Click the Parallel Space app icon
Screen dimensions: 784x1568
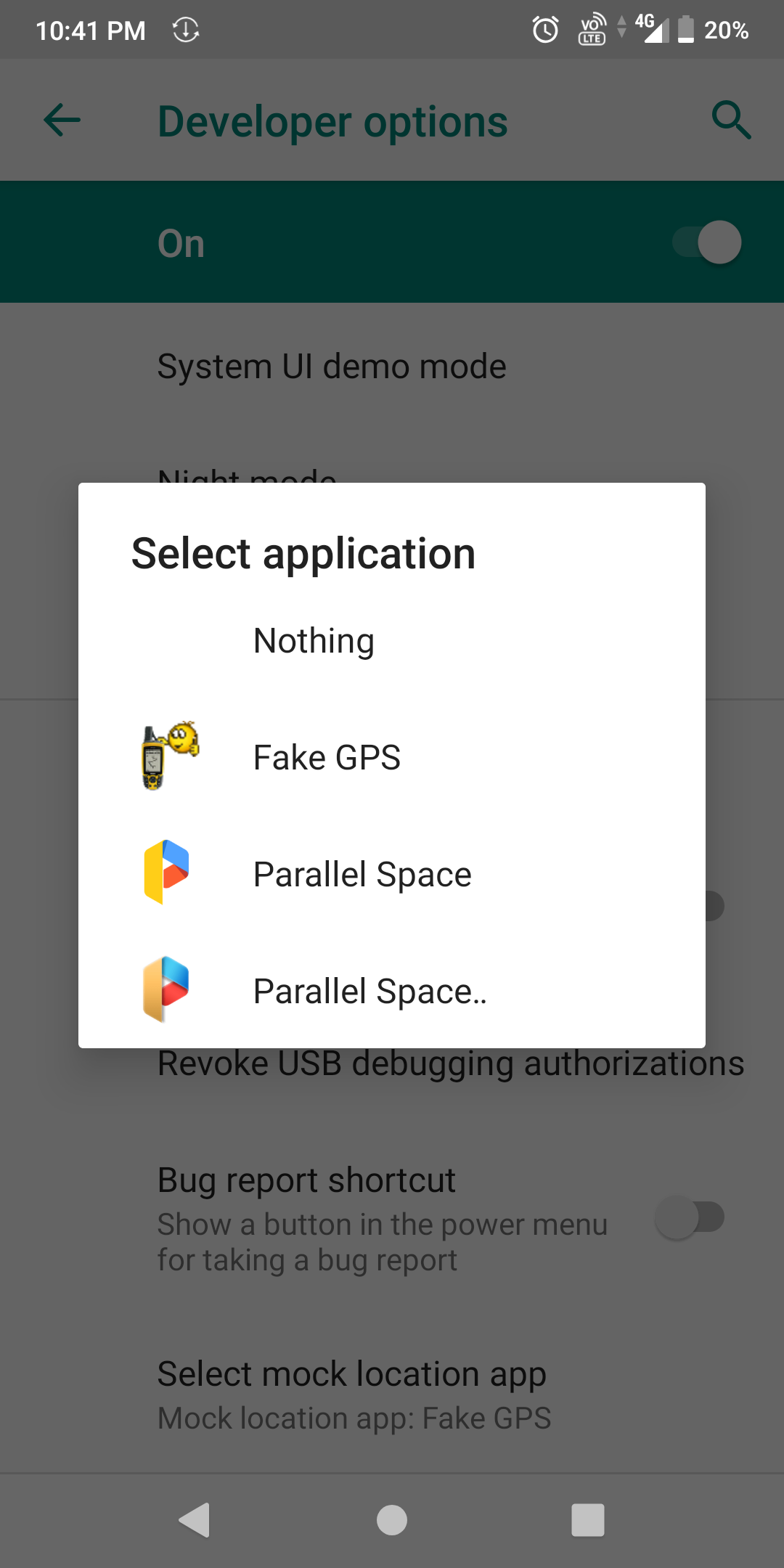click(x=168, y=873)
